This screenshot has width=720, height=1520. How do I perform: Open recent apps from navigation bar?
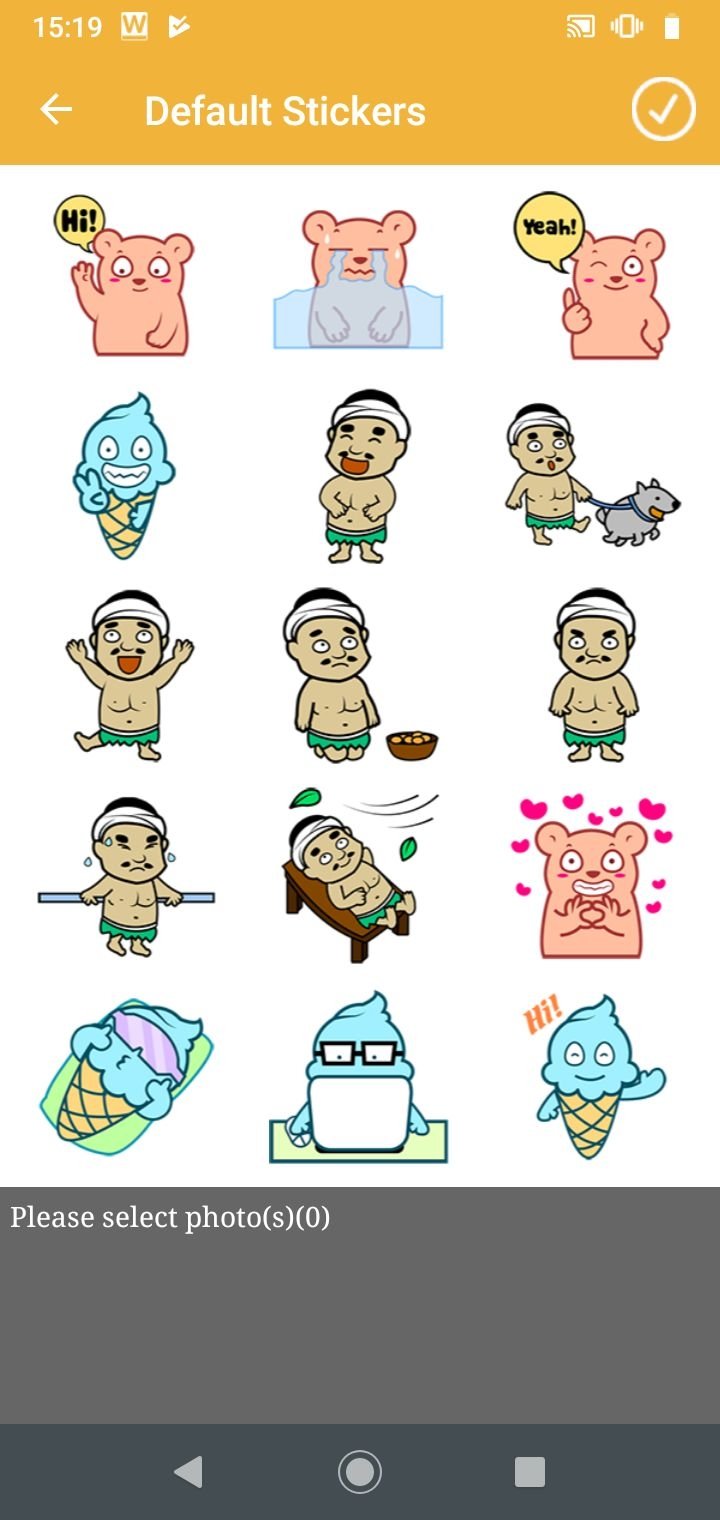[529, 1471]
